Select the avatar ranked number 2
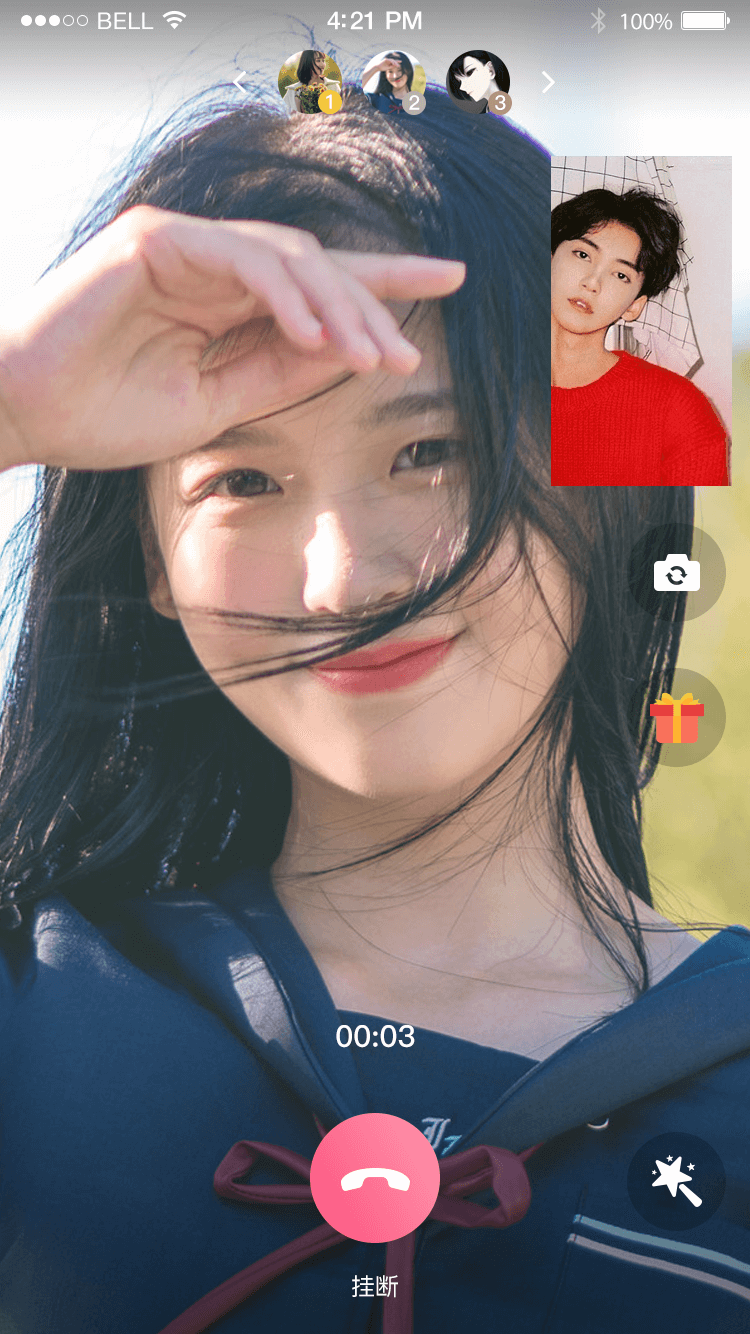 [394, 82]
